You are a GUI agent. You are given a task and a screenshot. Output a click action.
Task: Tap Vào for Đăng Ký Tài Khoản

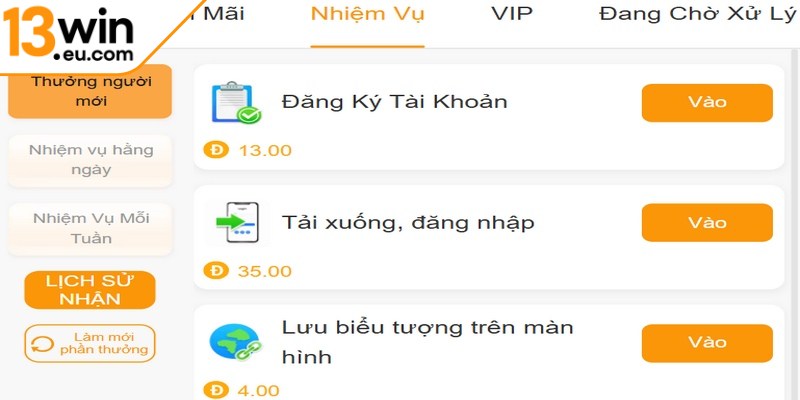pos(707,103)
